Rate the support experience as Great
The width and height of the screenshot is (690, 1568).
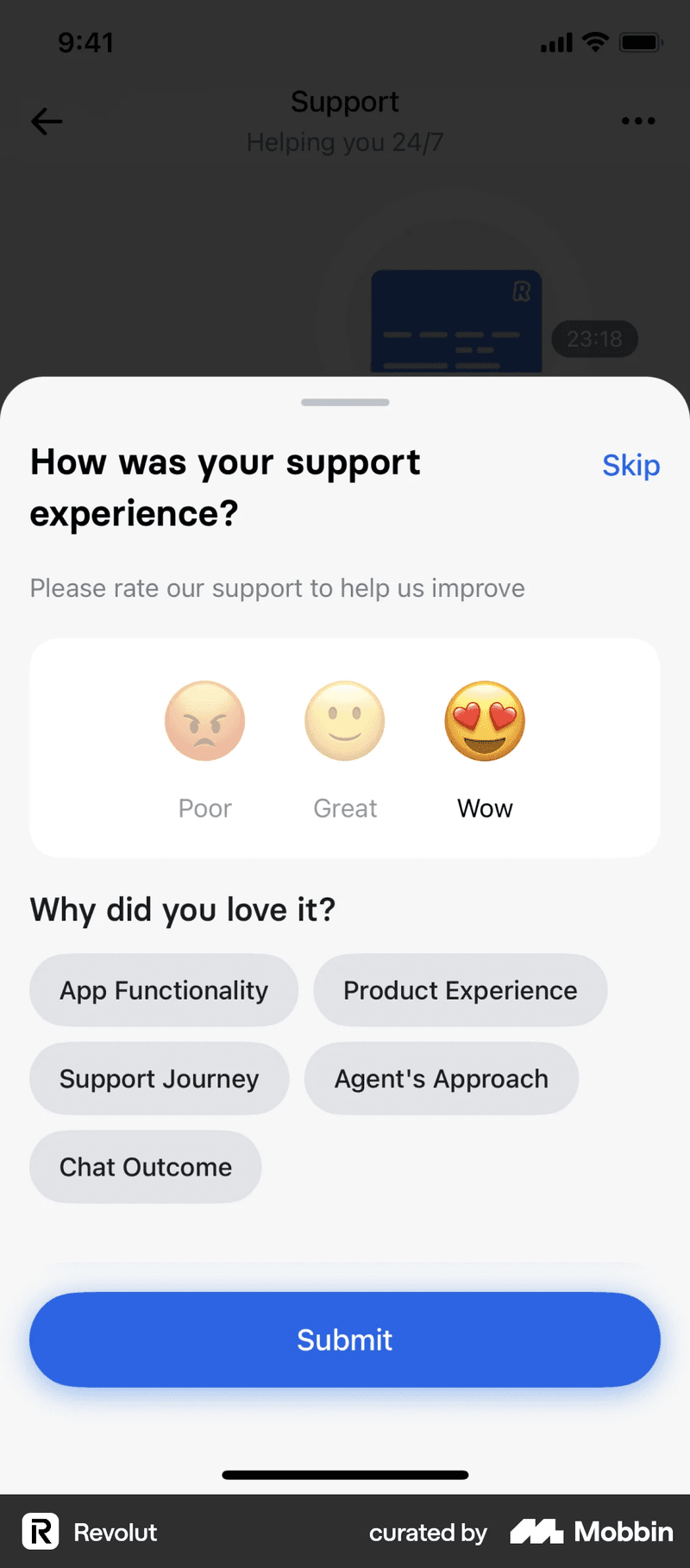coord(345,721)
